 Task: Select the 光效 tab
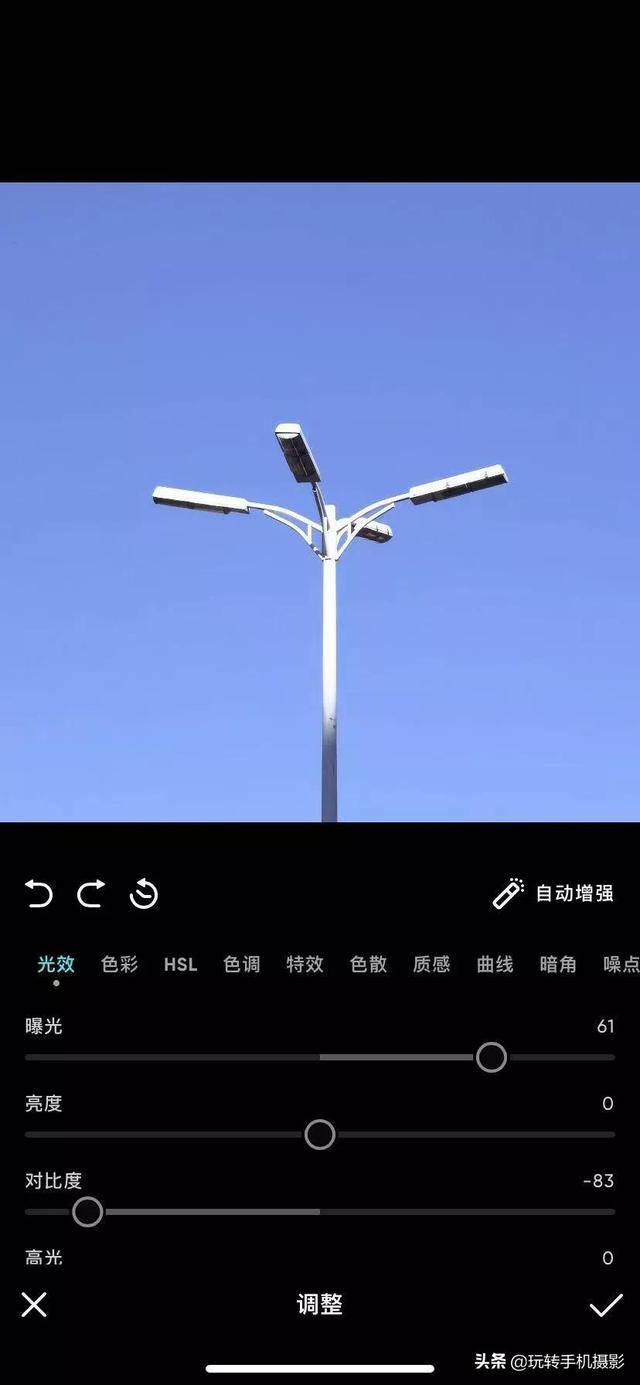coord(56,964)
